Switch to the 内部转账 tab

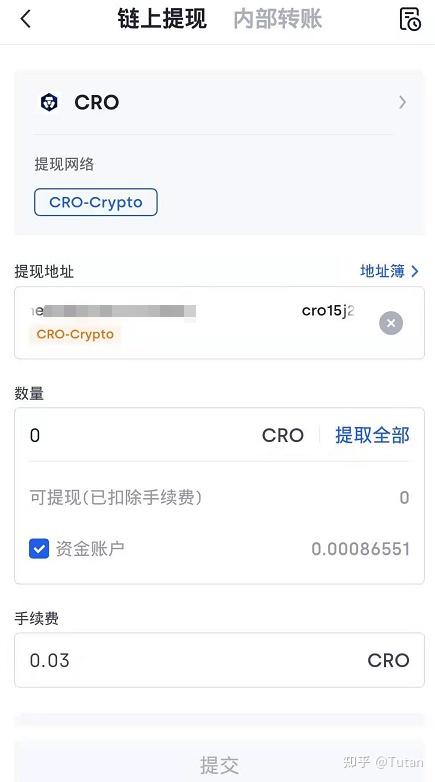(278, 19)
